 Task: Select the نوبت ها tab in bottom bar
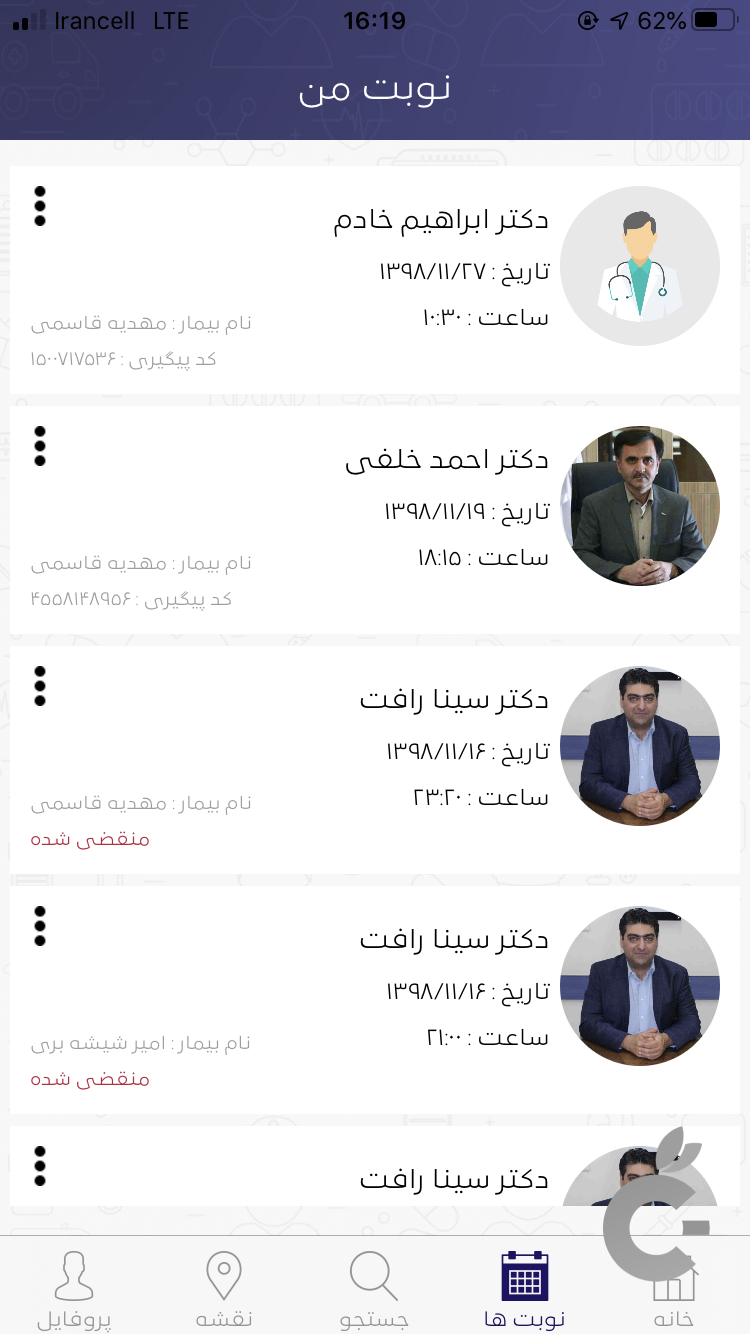click(523, 1290)
